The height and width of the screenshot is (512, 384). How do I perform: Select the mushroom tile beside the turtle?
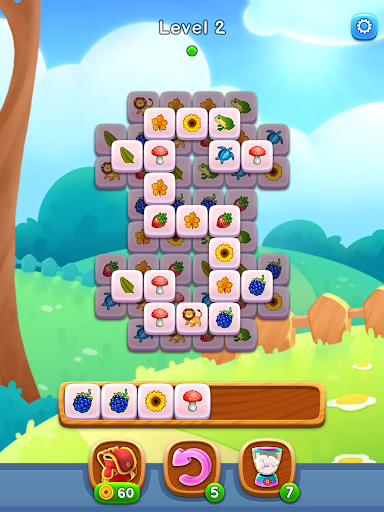pyautogui.click(x=257, y=155)
